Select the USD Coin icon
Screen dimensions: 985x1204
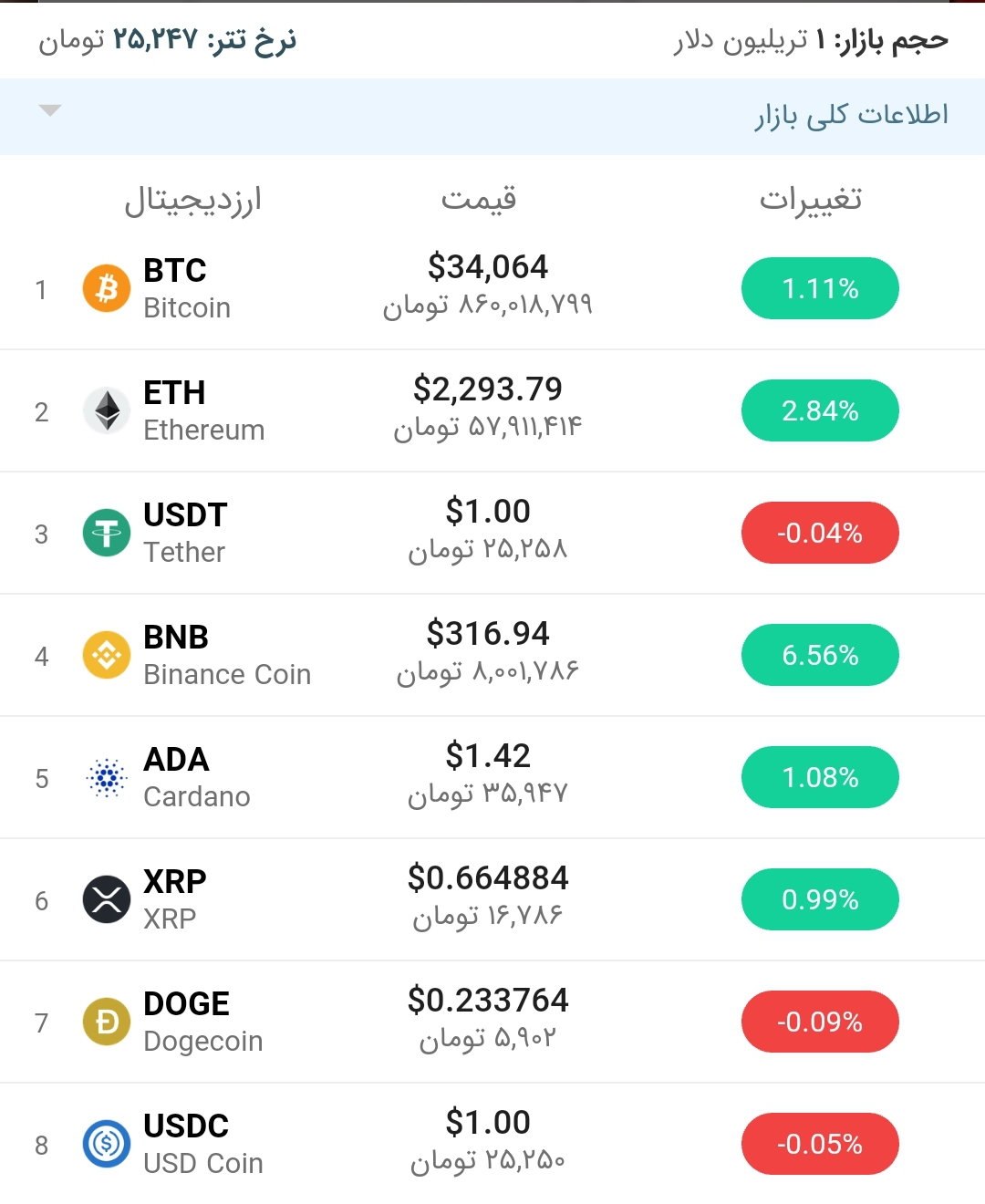[x=107, y=1144]
